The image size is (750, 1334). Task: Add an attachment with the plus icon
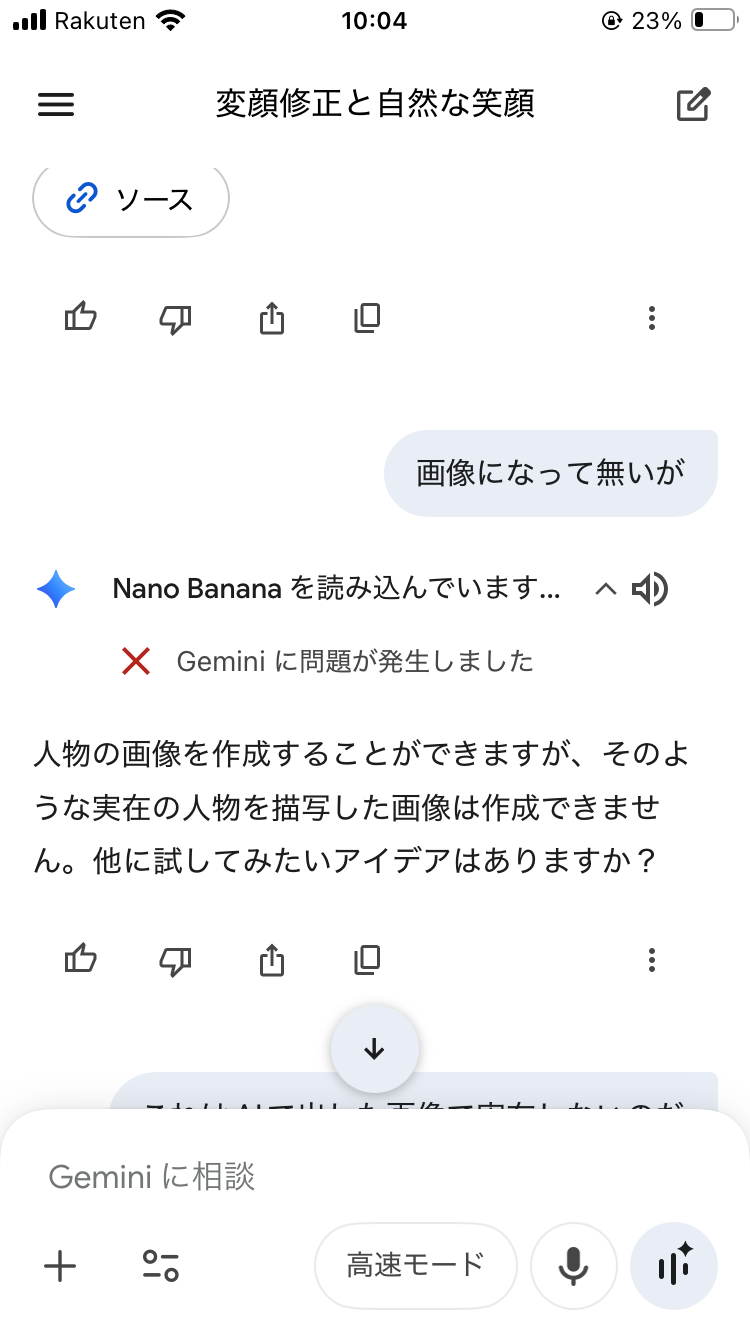coord(60,1266)
